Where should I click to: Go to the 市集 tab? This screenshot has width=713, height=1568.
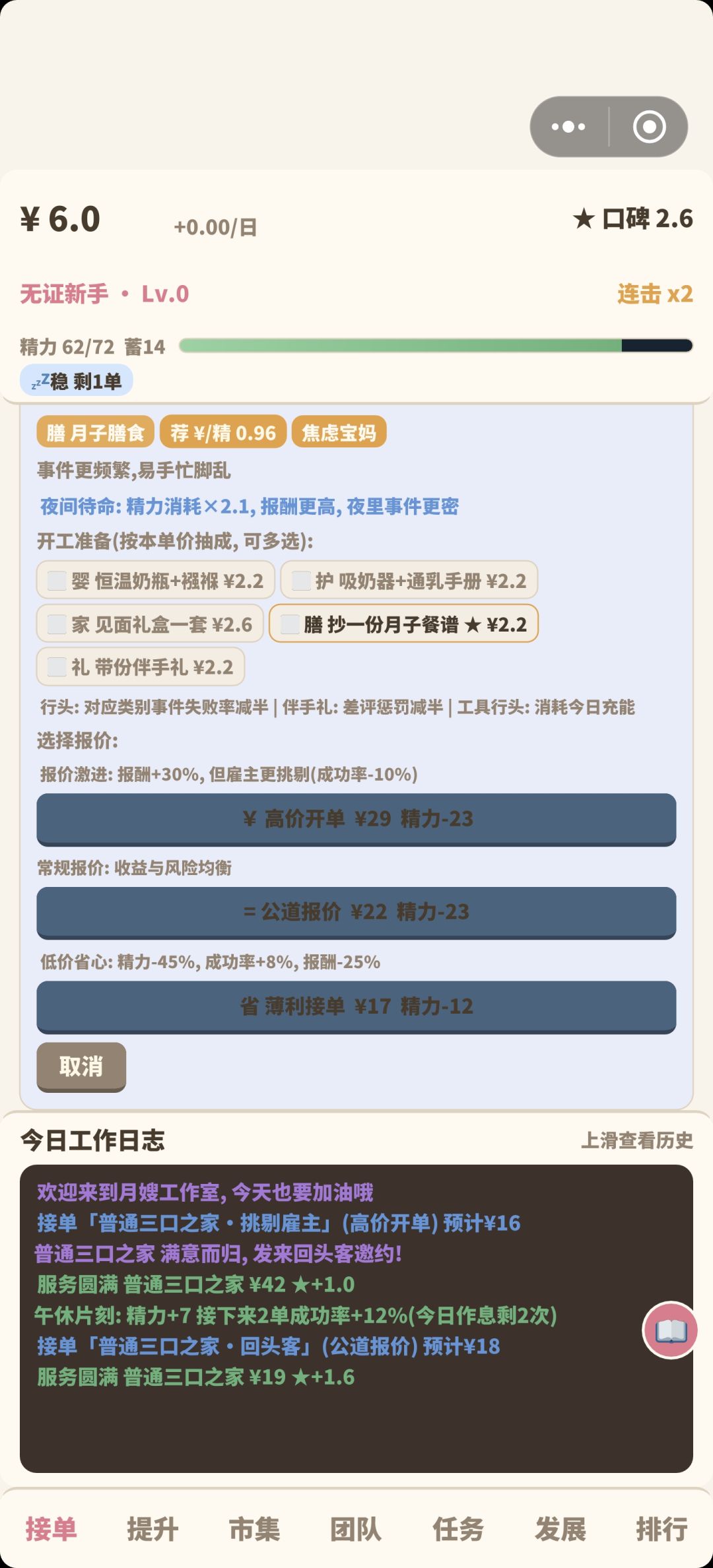coord(254,1529)
